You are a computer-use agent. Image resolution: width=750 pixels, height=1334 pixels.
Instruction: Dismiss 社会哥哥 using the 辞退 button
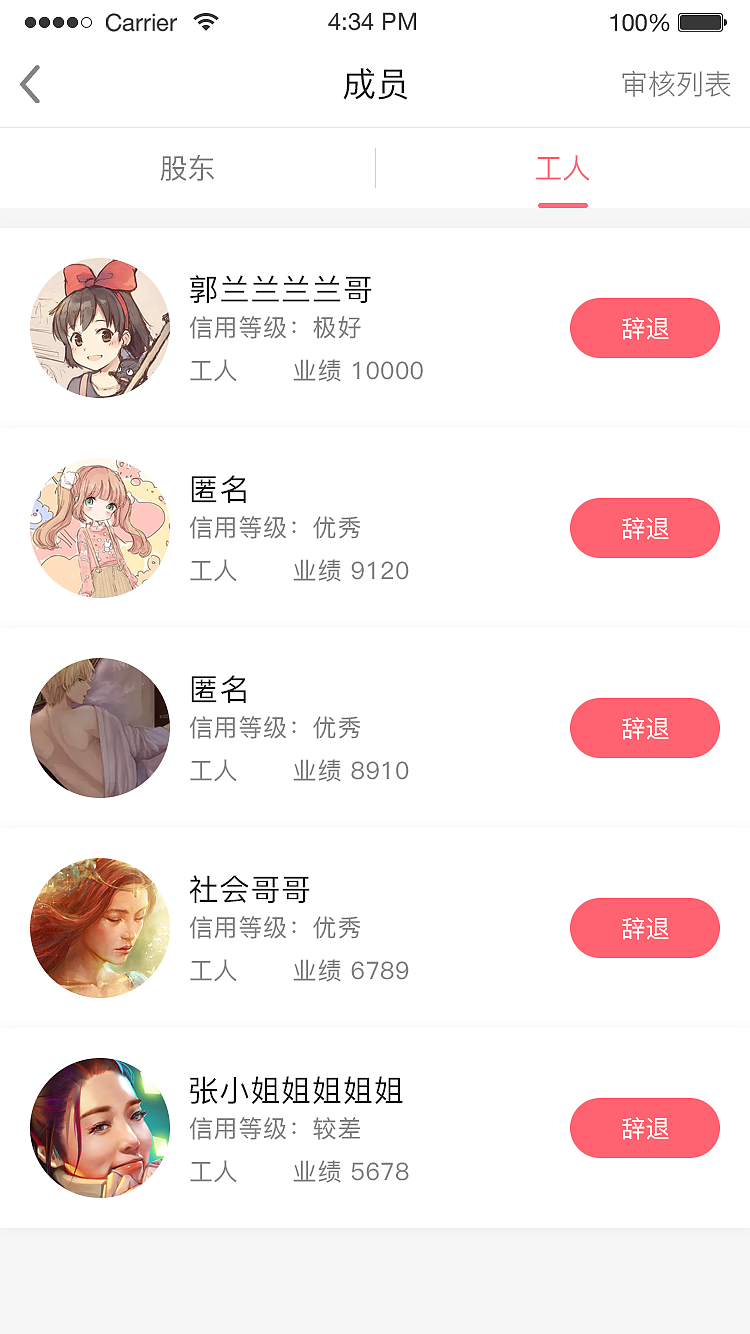pos(644,928)
